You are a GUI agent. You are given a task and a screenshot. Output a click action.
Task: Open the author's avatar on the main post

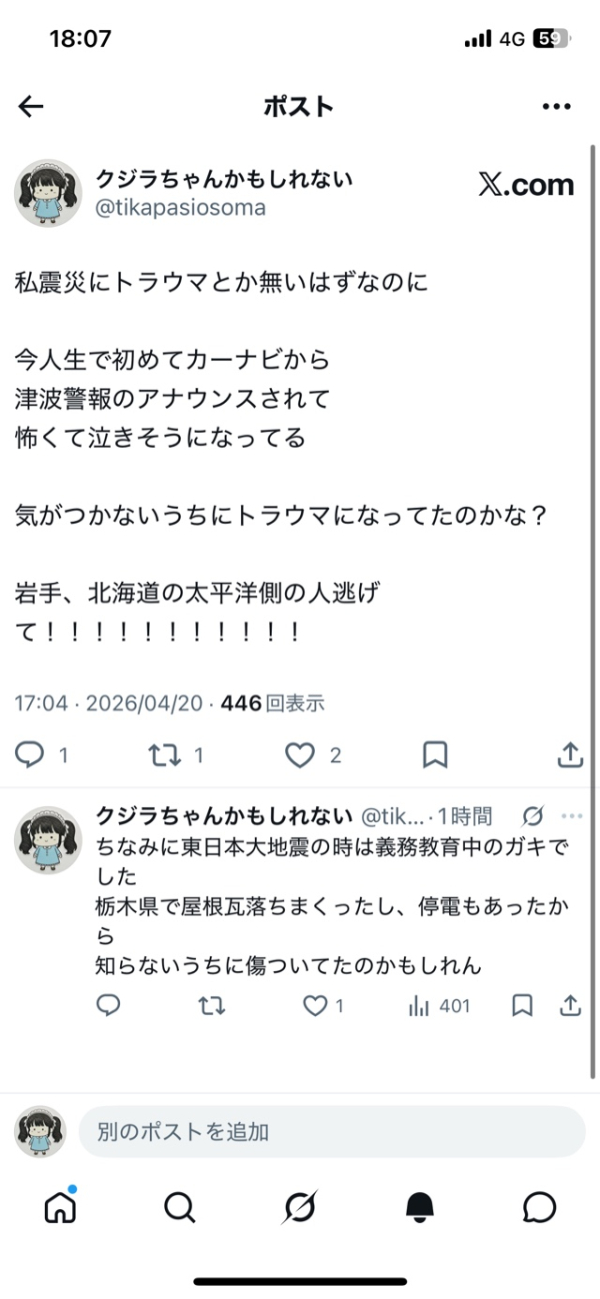tap(47, 193)
